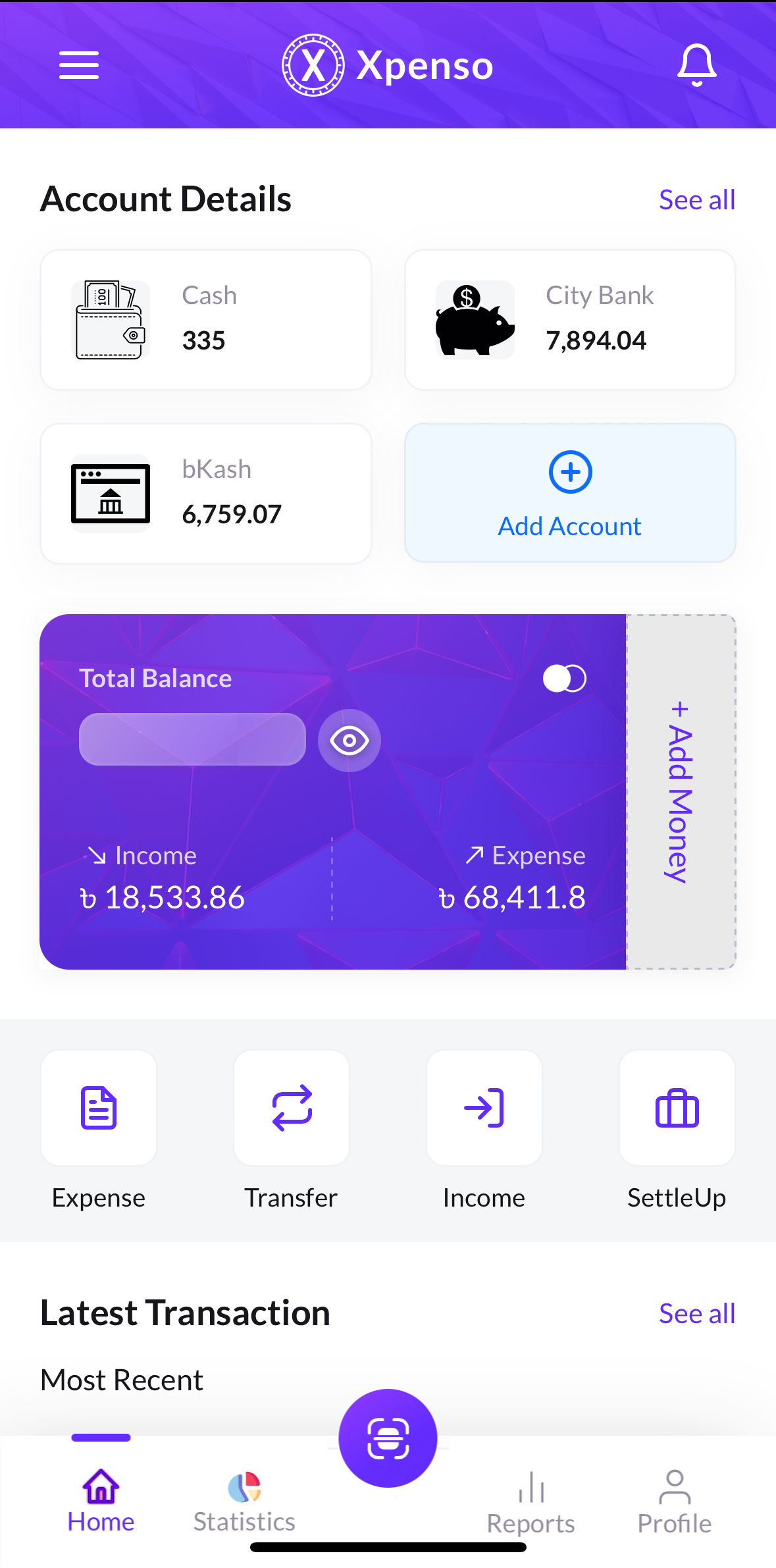Image resolution: width=776 pixels, height=1568 pixels.
Task: Tap Add Money on the balance card
Action: point(681,792)
